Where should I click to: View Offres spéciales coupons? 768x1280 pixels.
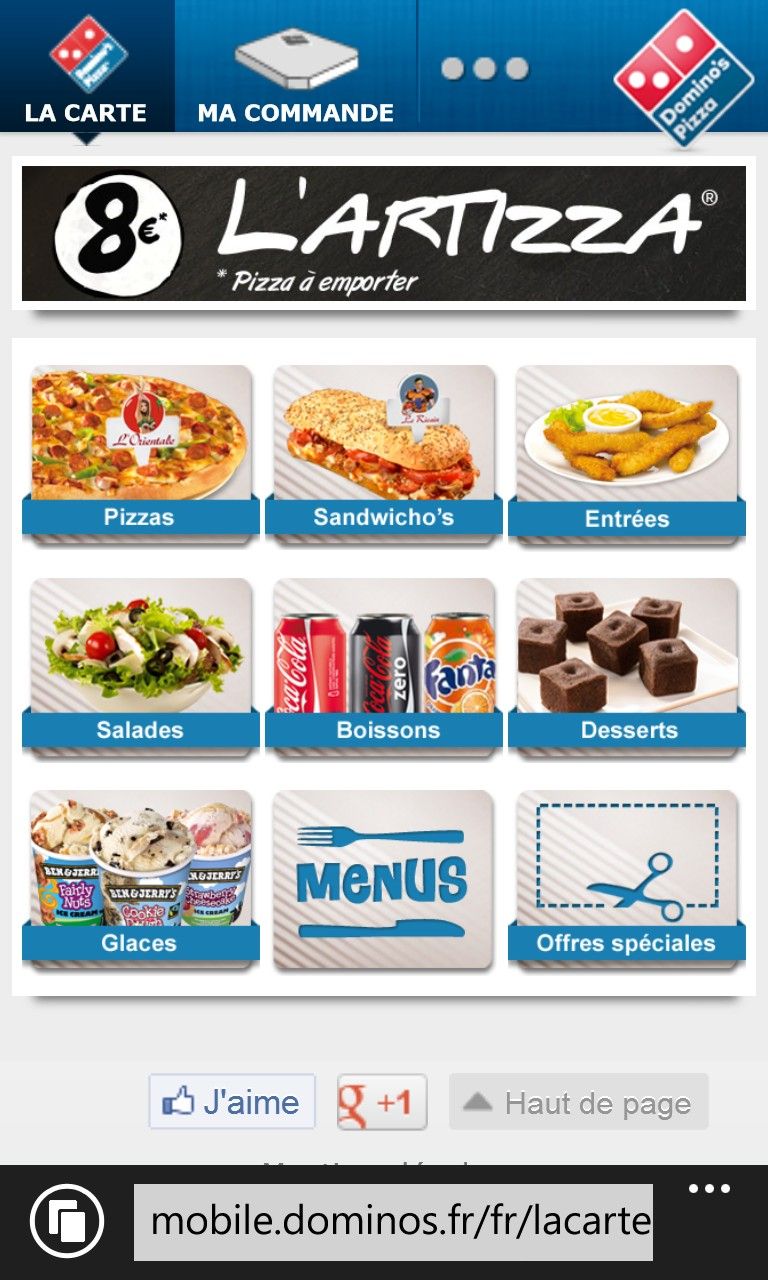click(627, 879)
